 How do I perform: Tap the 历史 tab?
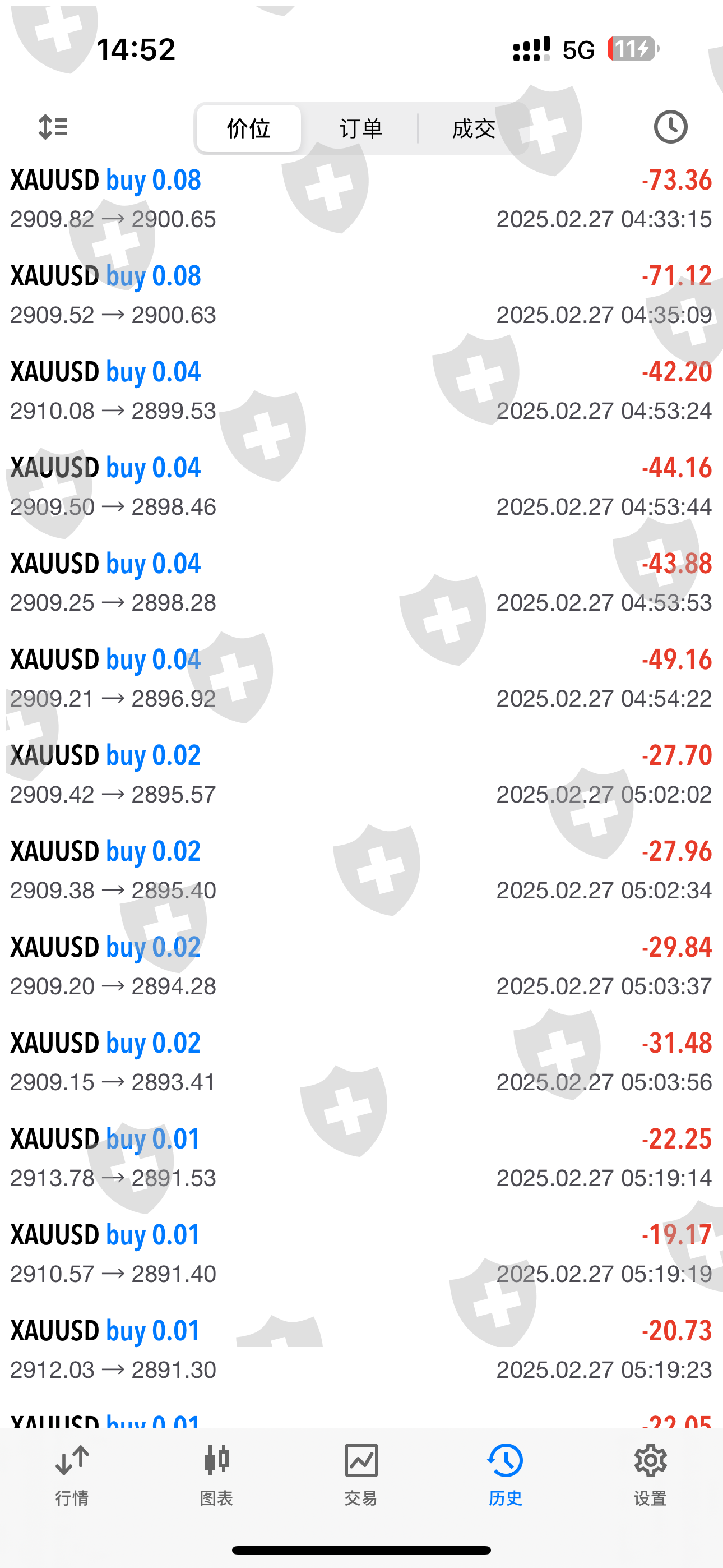point(505,1474)
